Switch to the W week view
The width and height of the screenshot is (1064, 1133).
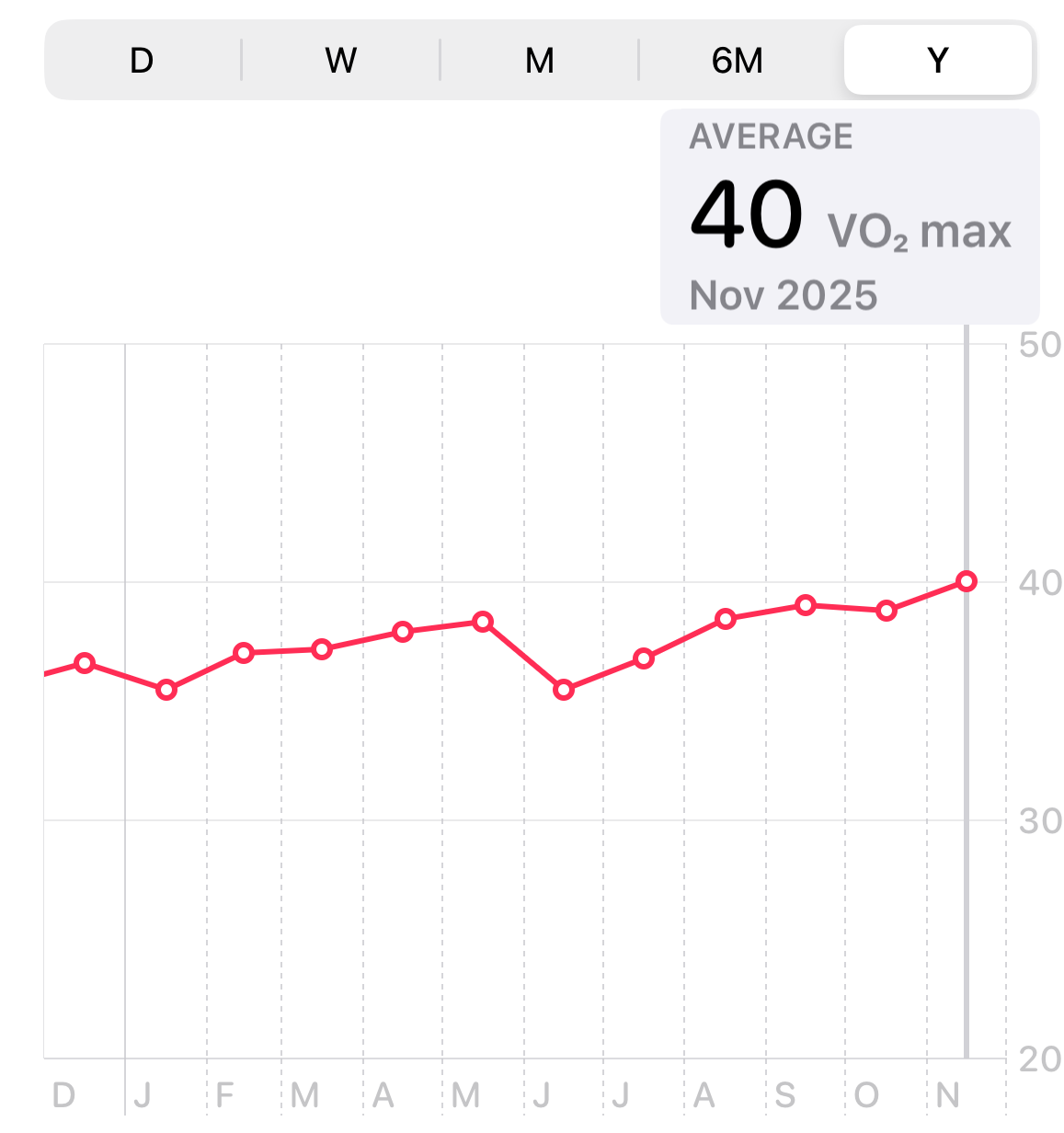pyautogui.click(x=340, y=61)
